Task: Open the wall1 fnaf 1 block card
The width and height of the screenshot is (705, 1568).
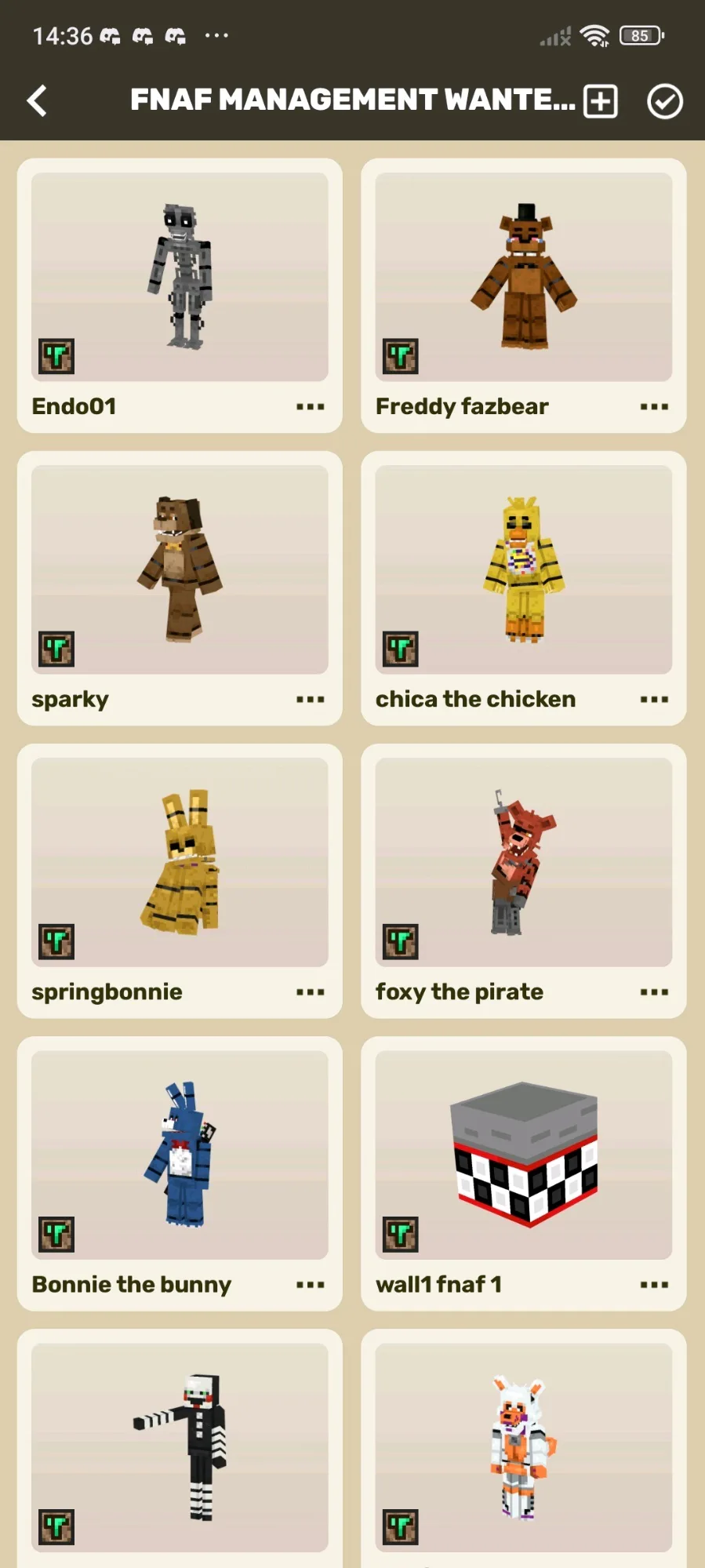Action: 523,1155
